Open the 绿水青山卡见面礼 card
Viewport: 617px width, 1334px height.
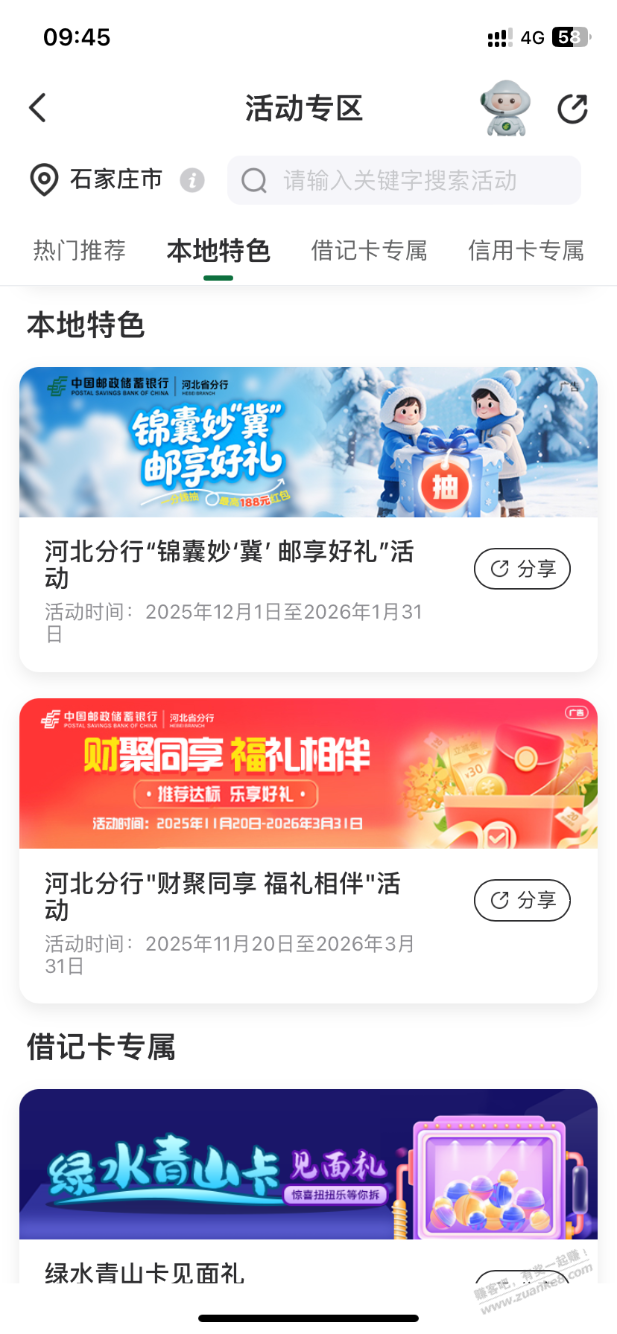pyautogui.click(x=308, y=1165)
